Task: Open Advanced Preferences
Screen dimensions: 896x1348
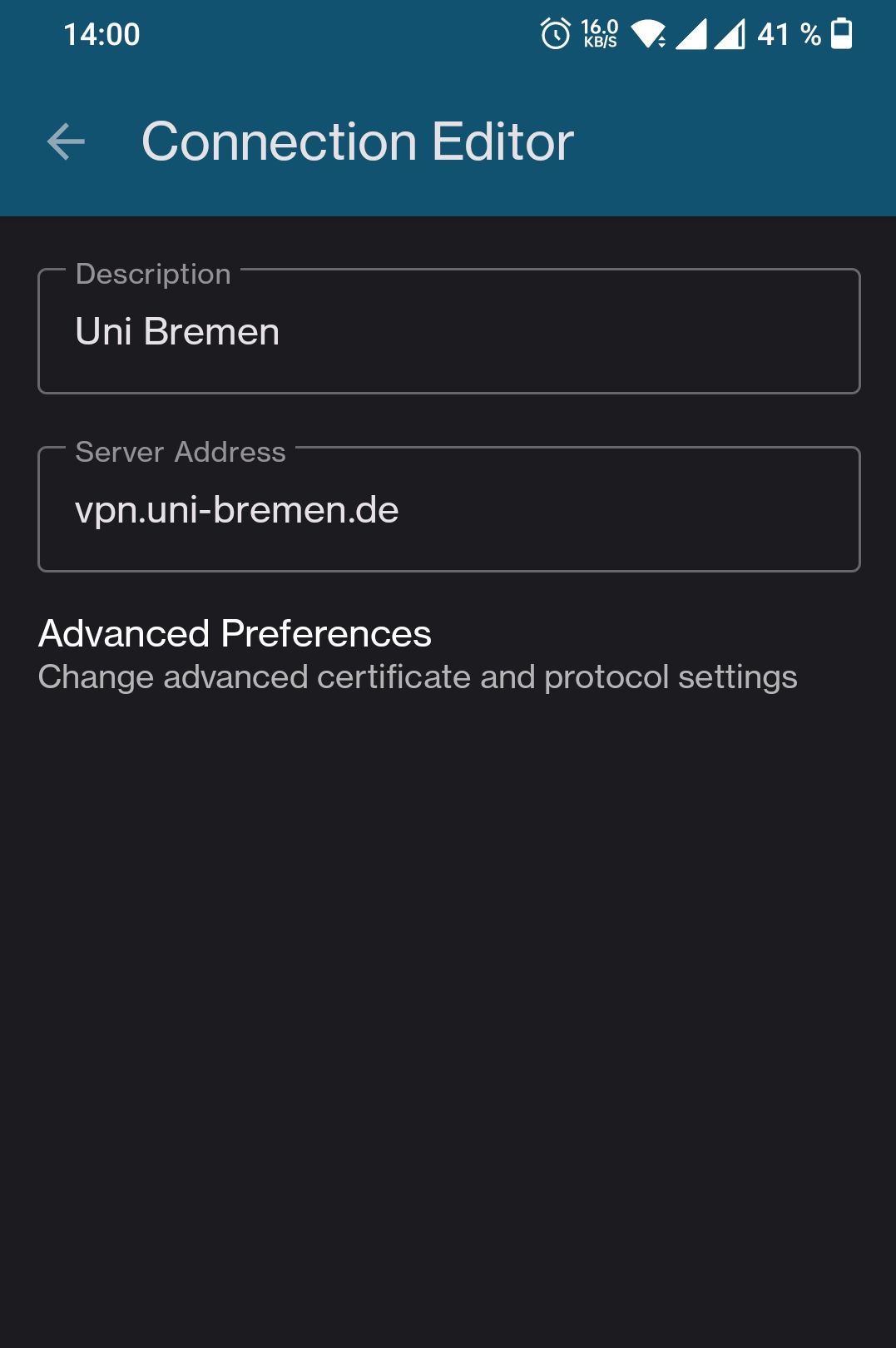Action: pos(416,655)
